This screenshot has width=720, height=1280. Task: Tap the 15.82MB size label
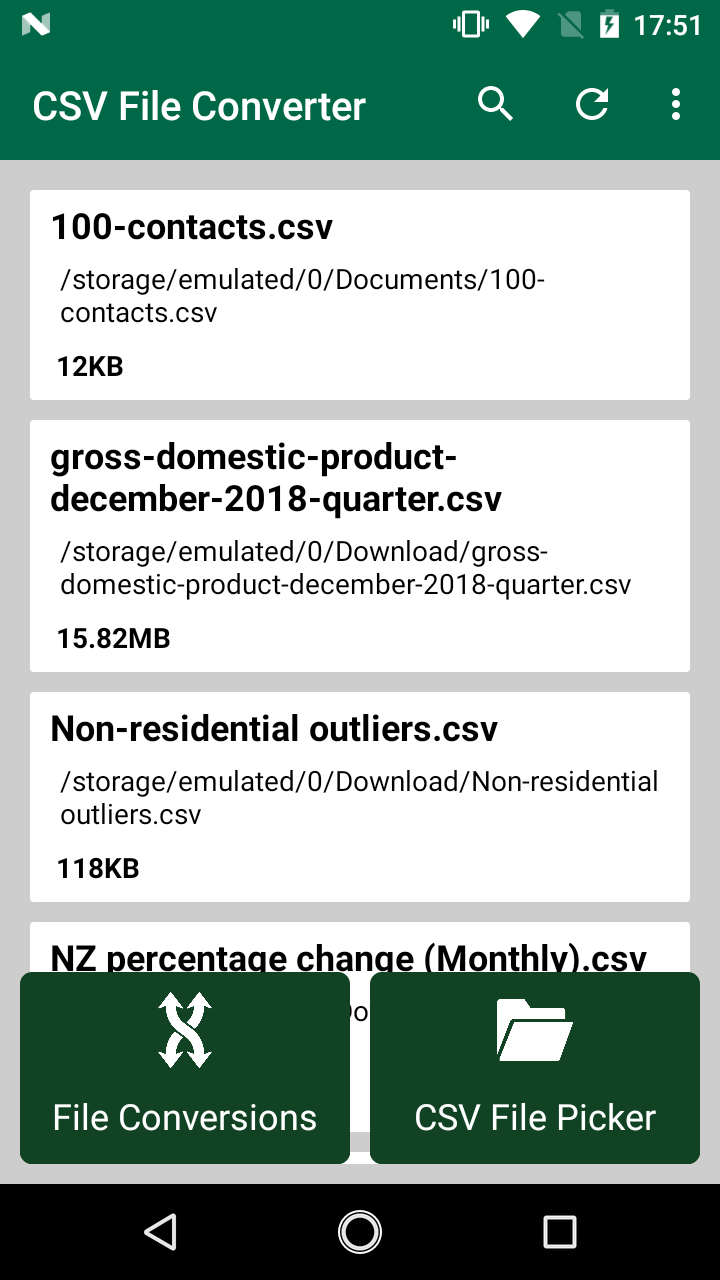113,638
